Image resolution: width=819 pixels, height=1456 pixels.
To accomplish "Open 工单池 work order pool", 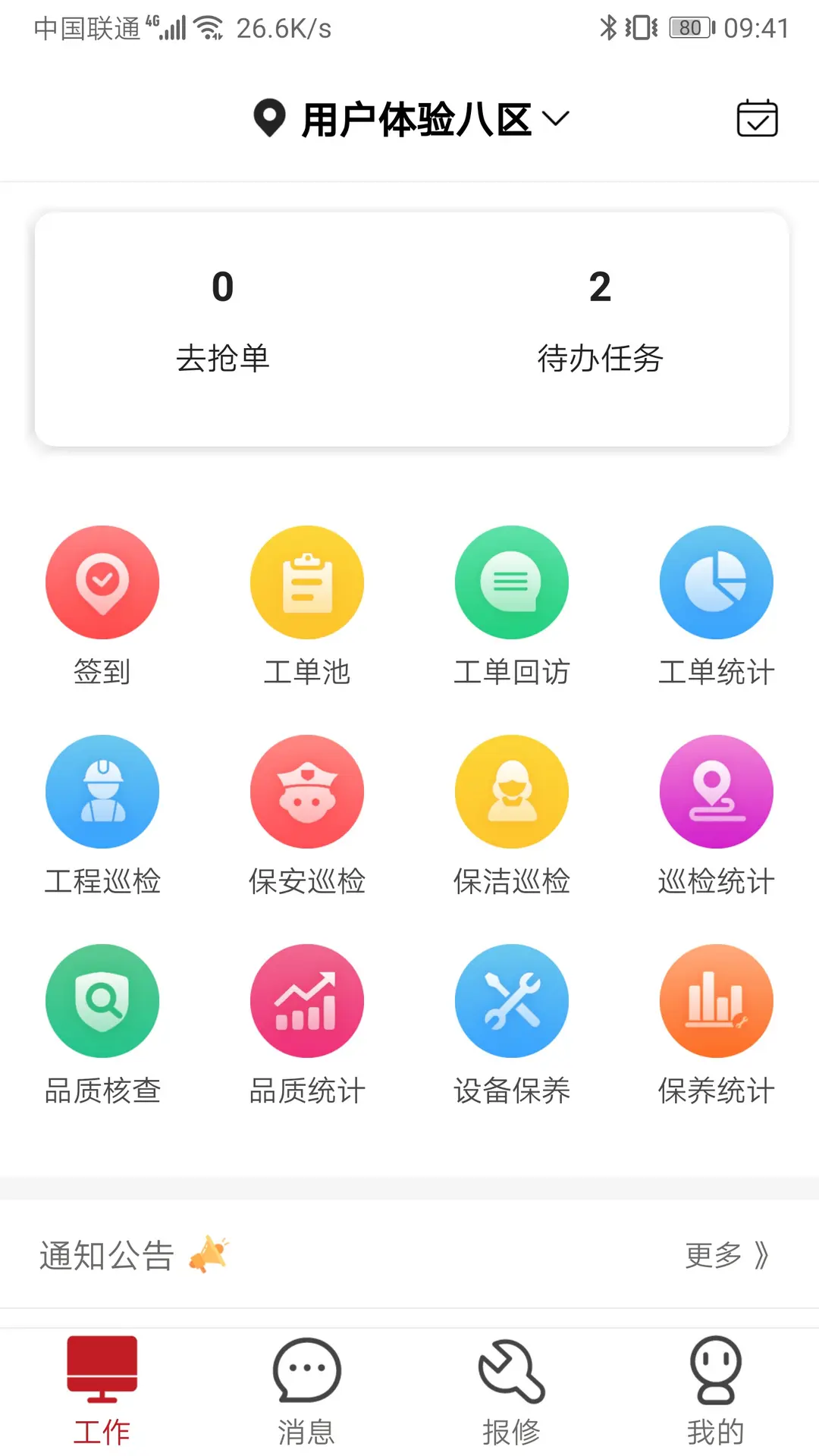I will pyautogui.click(x=307, y=606).
